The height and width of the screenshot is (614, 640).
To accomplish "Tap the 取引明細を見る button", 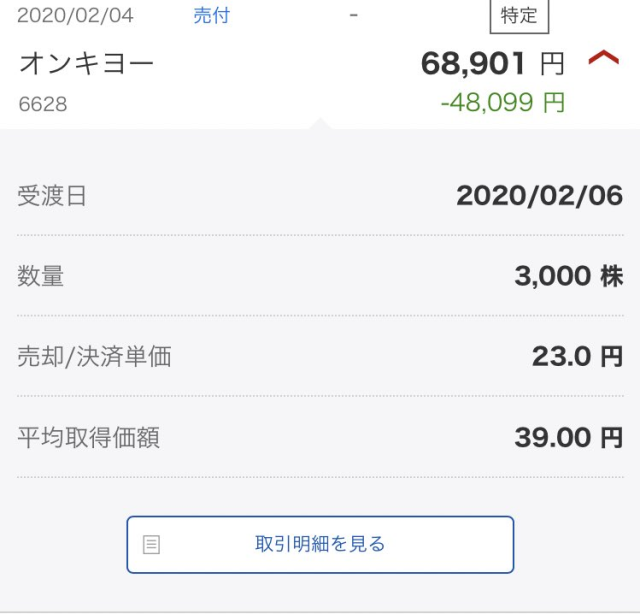I will tap(320, 544).
